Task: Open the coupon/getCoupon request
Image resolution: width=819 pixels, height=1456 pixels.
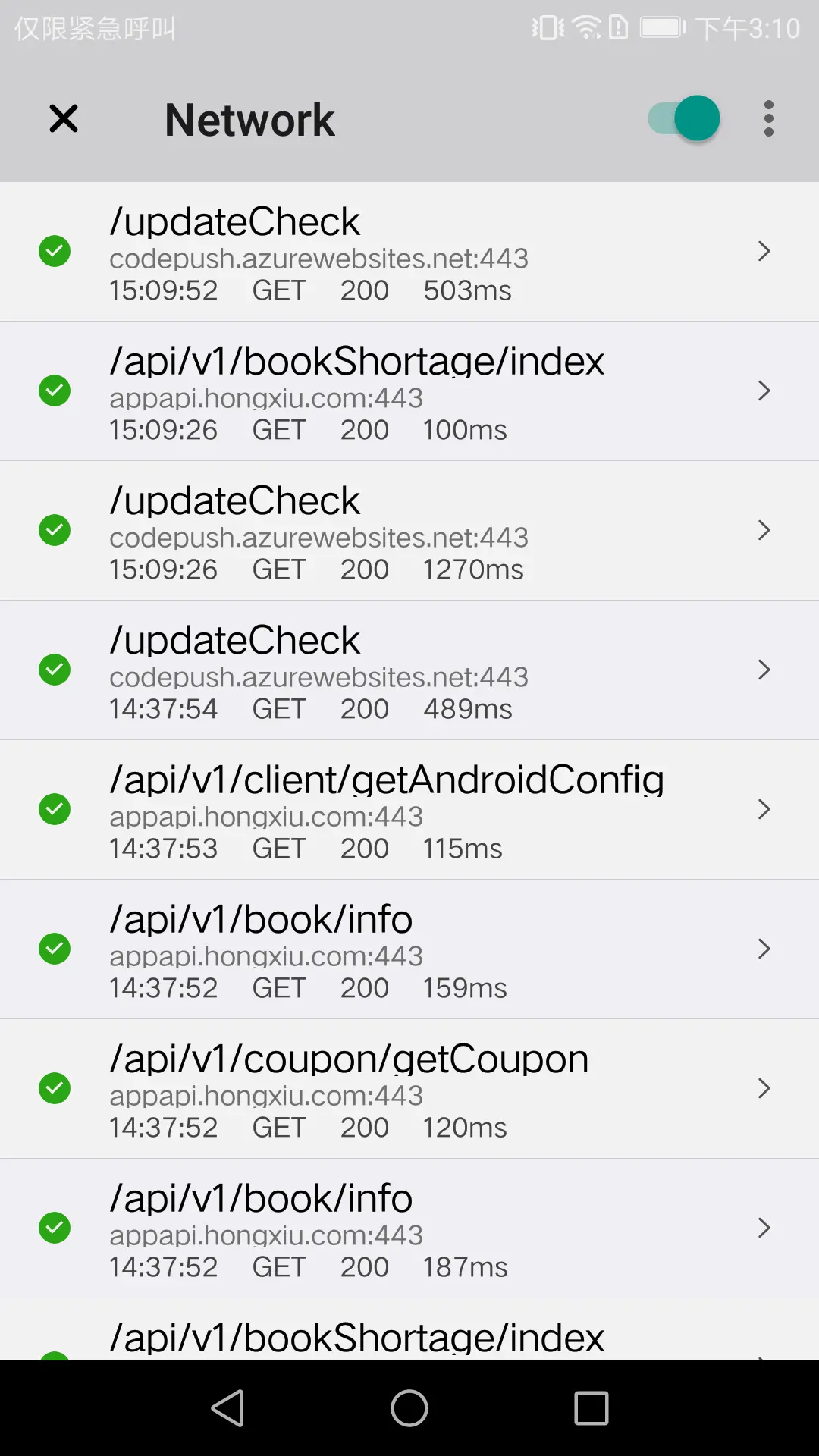Action: click(x=409, y=1089)
